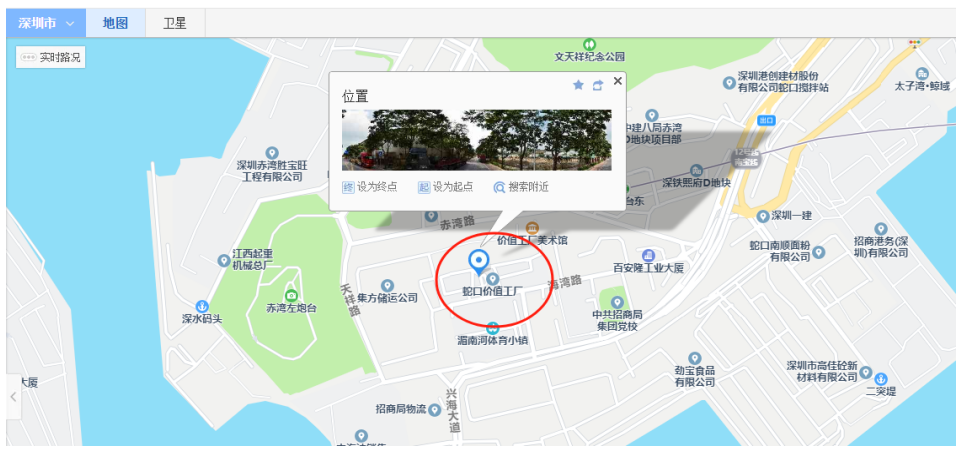Open the 湄南河体育小镇 place marker
Image resolution: width=960 pixels, height=450 pixels.
pos(492,328)
